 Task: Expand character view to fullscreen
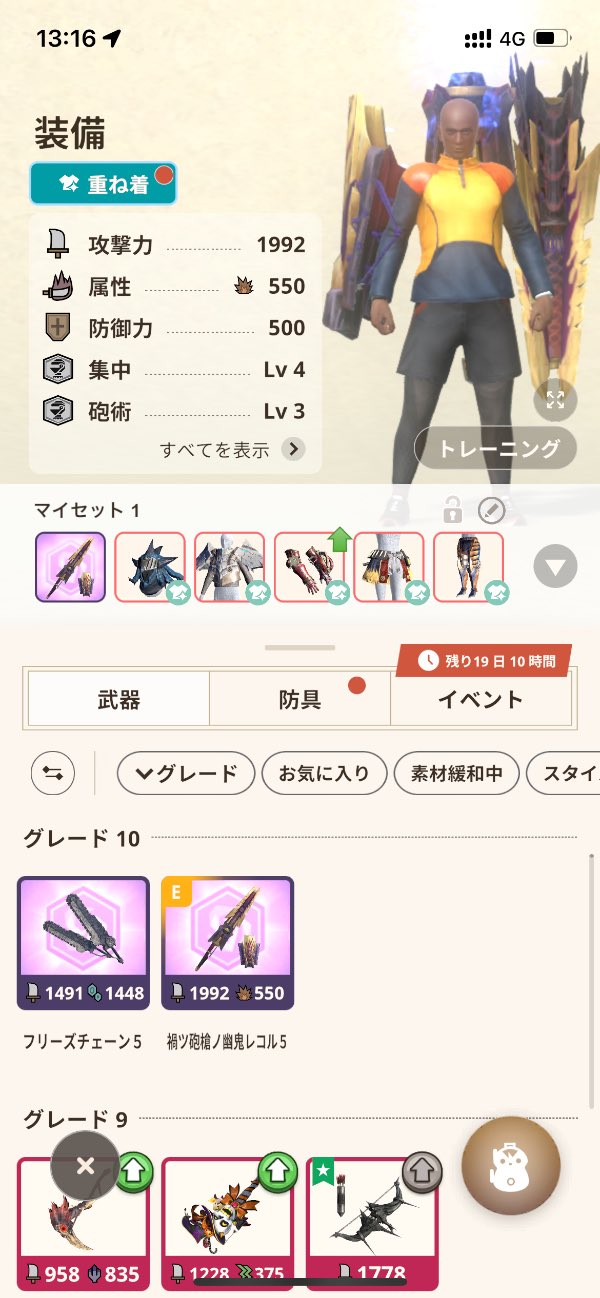click(555, 399)
